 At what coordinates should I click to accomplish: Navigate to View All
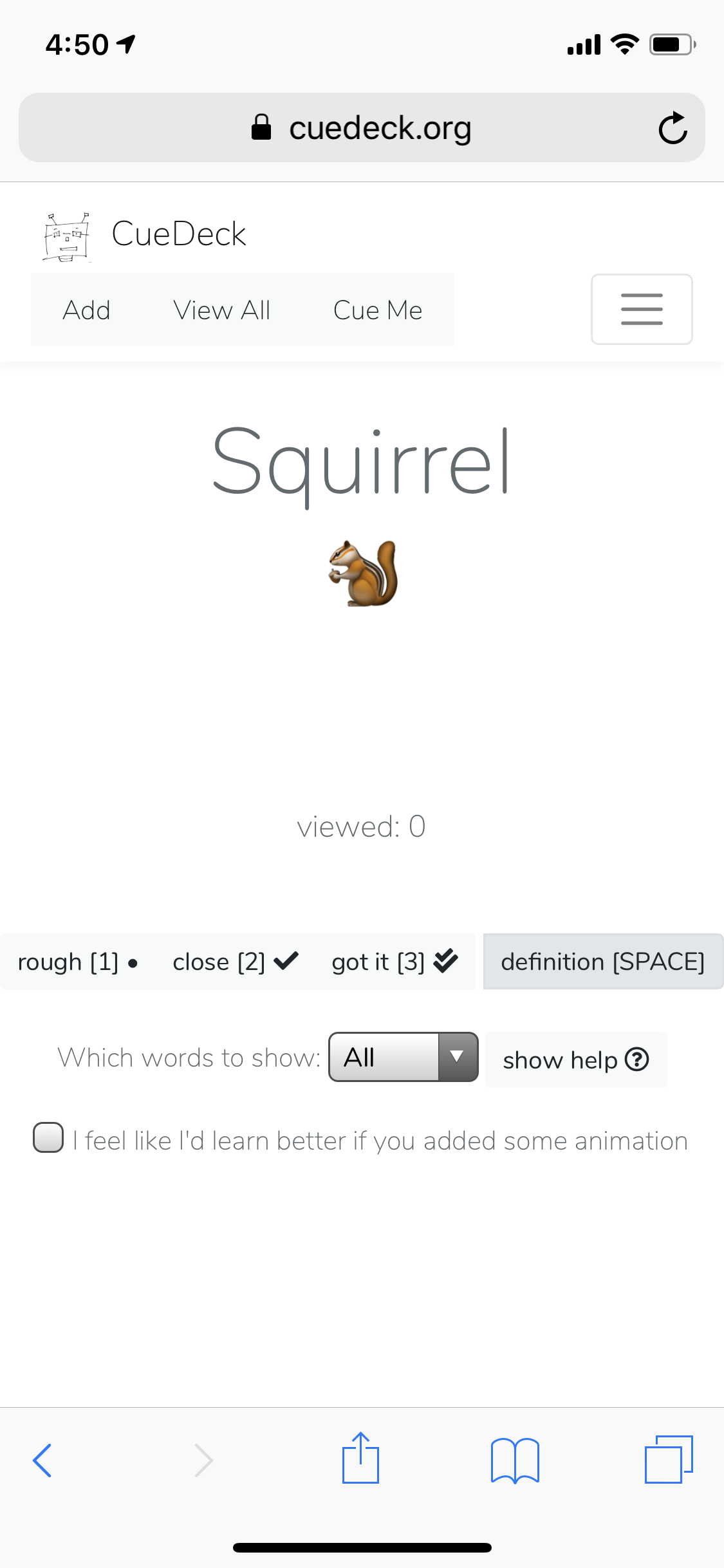coord(221,310)
